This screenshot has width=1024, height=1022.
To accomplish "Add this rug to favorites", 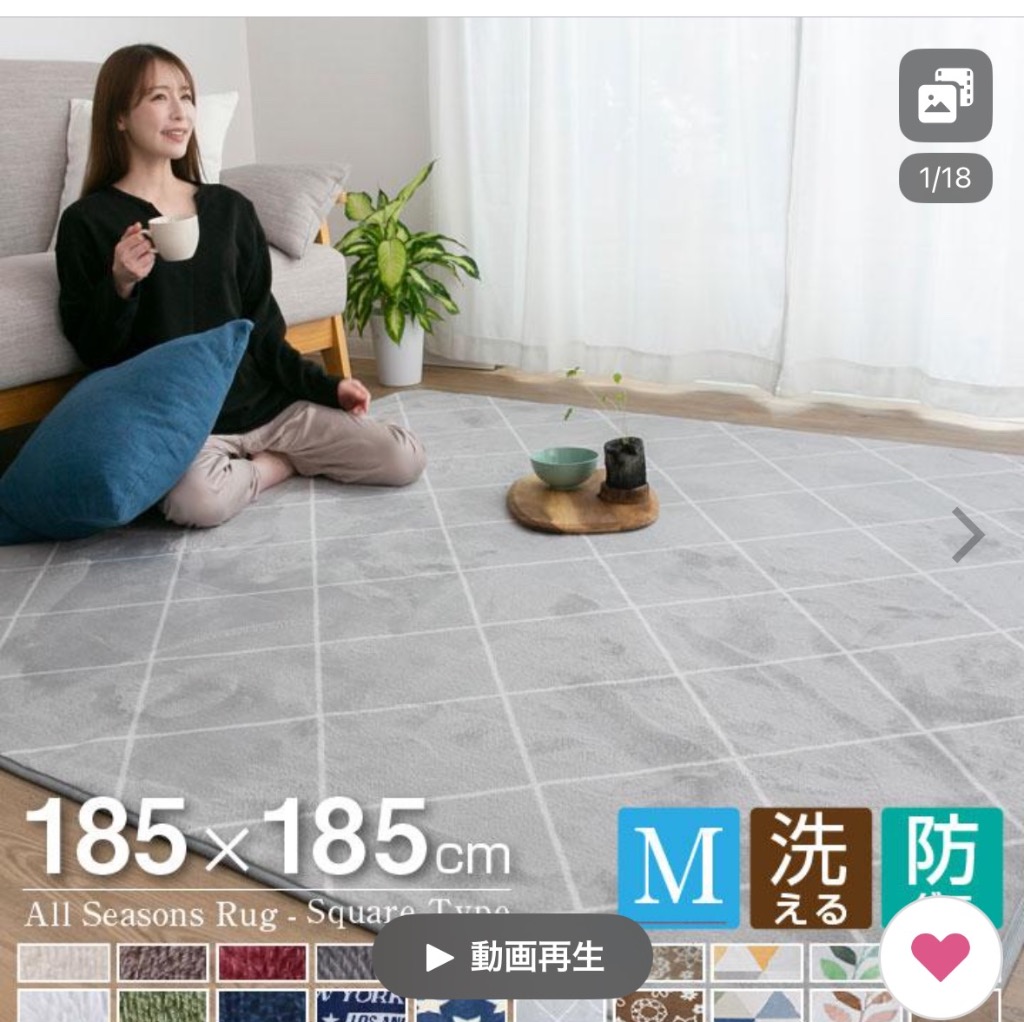I will pyautogui.click(x=940, y=956).
